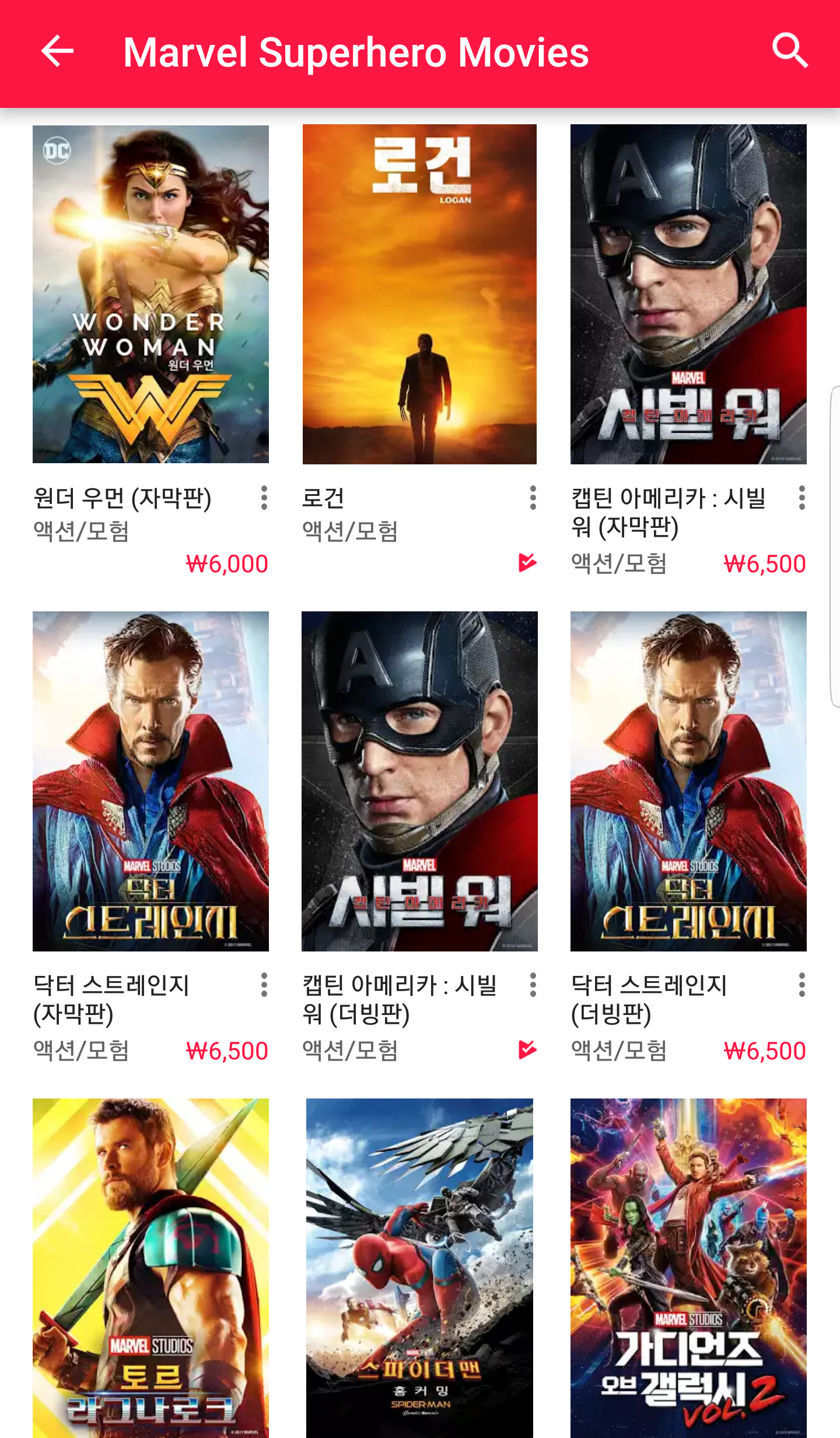The height and width of the screenshot is (1438, 840).
Task: Open the overflow menu for 원더 우먼 (자막판)
Action: pyautogui.click(x=264, y=498)
